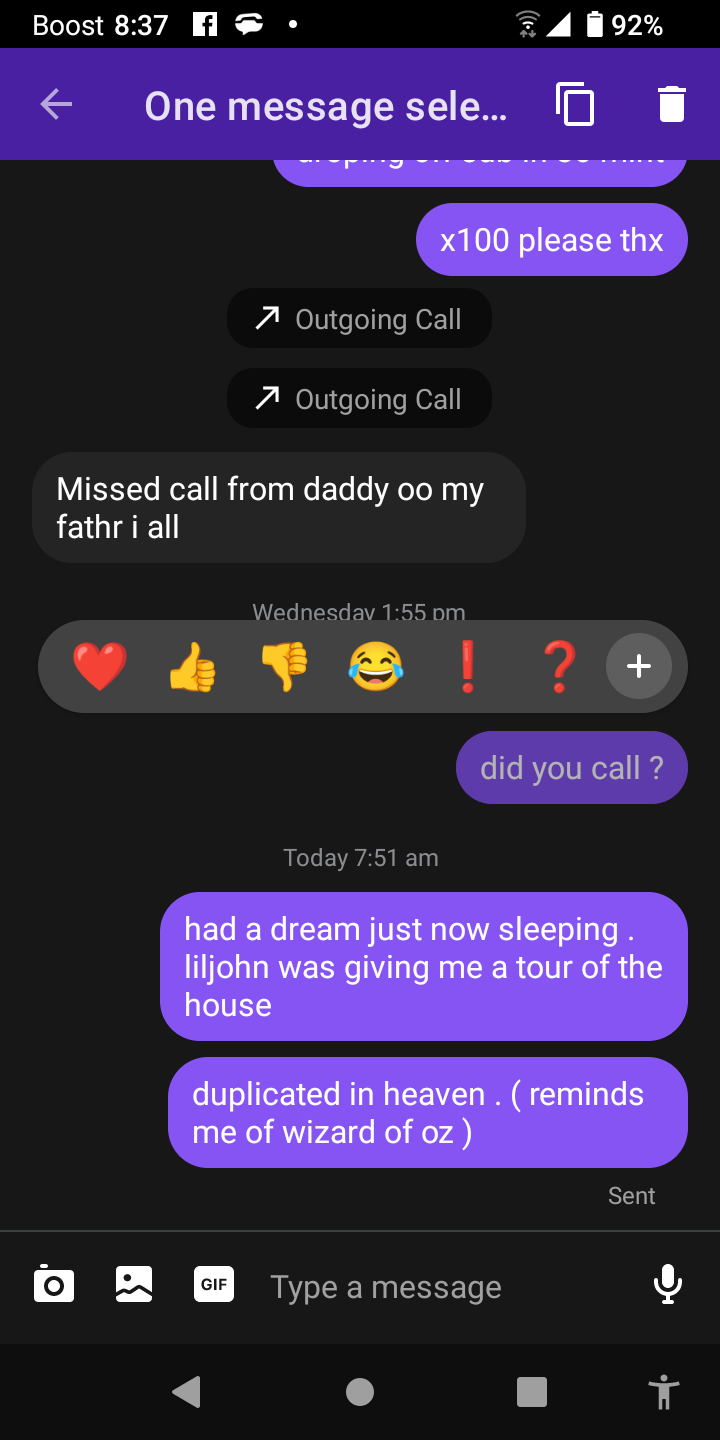The image size is (720, 1440).
Task: Open the camera to attach a photo
Action: click(x=54, y=1285)
